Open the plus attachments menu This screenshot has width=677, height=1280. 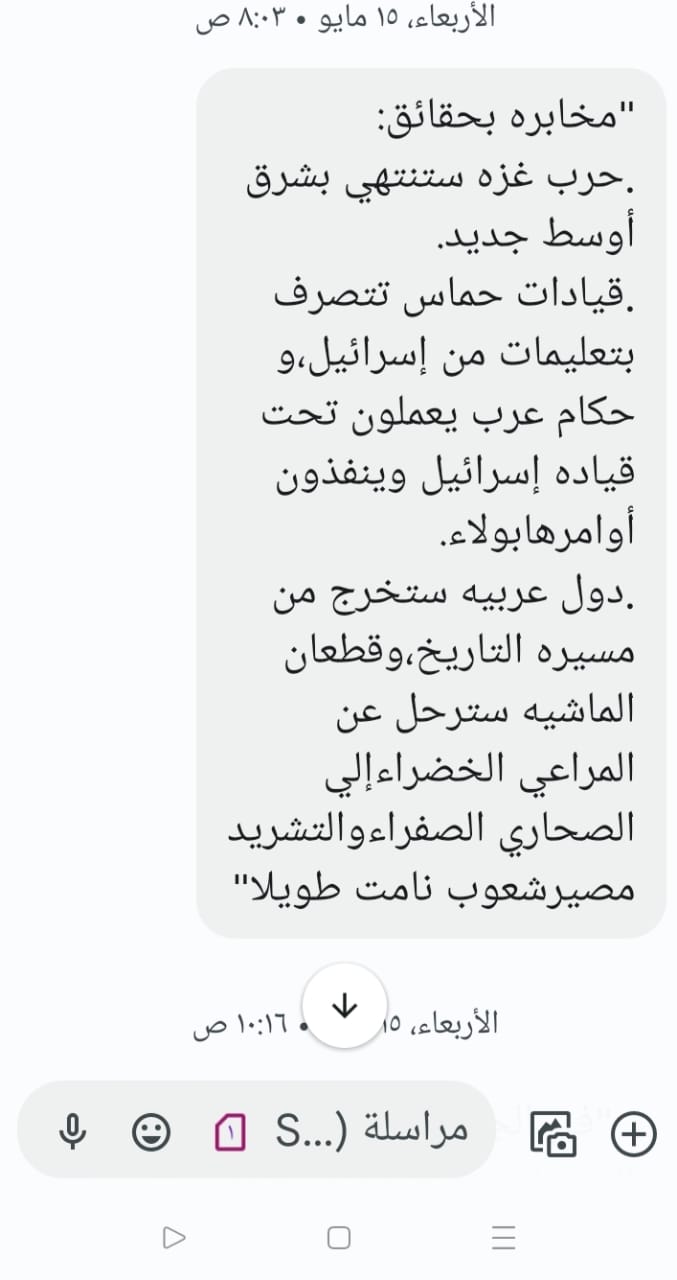[x=633, y=1134]
